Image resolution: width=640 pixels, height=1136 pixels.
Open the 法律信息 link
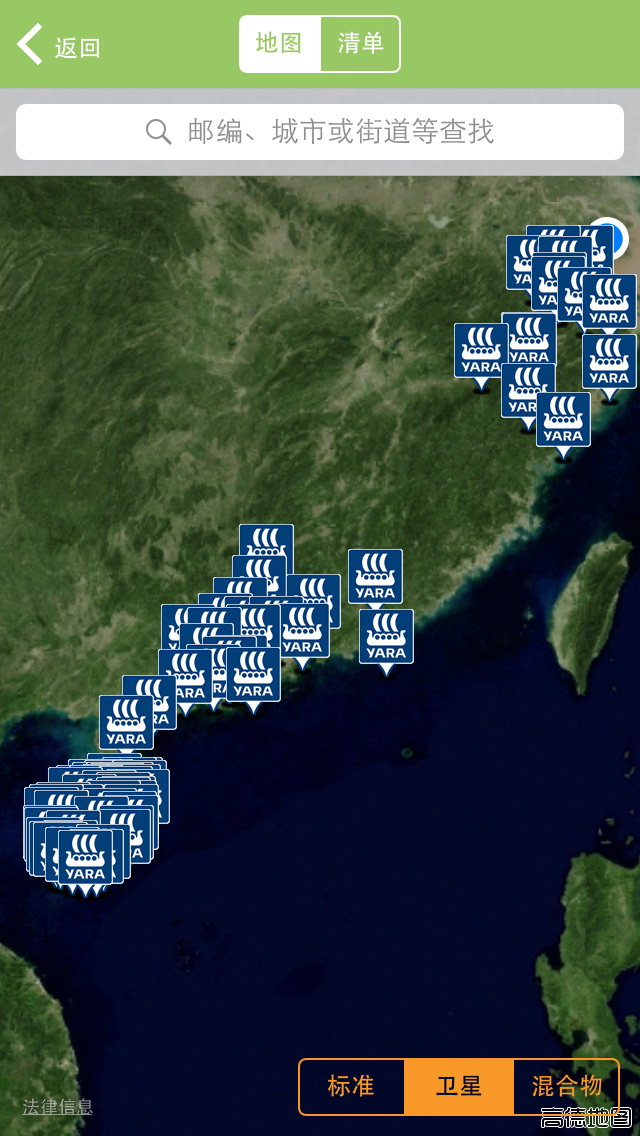[x=58, y=1106]
